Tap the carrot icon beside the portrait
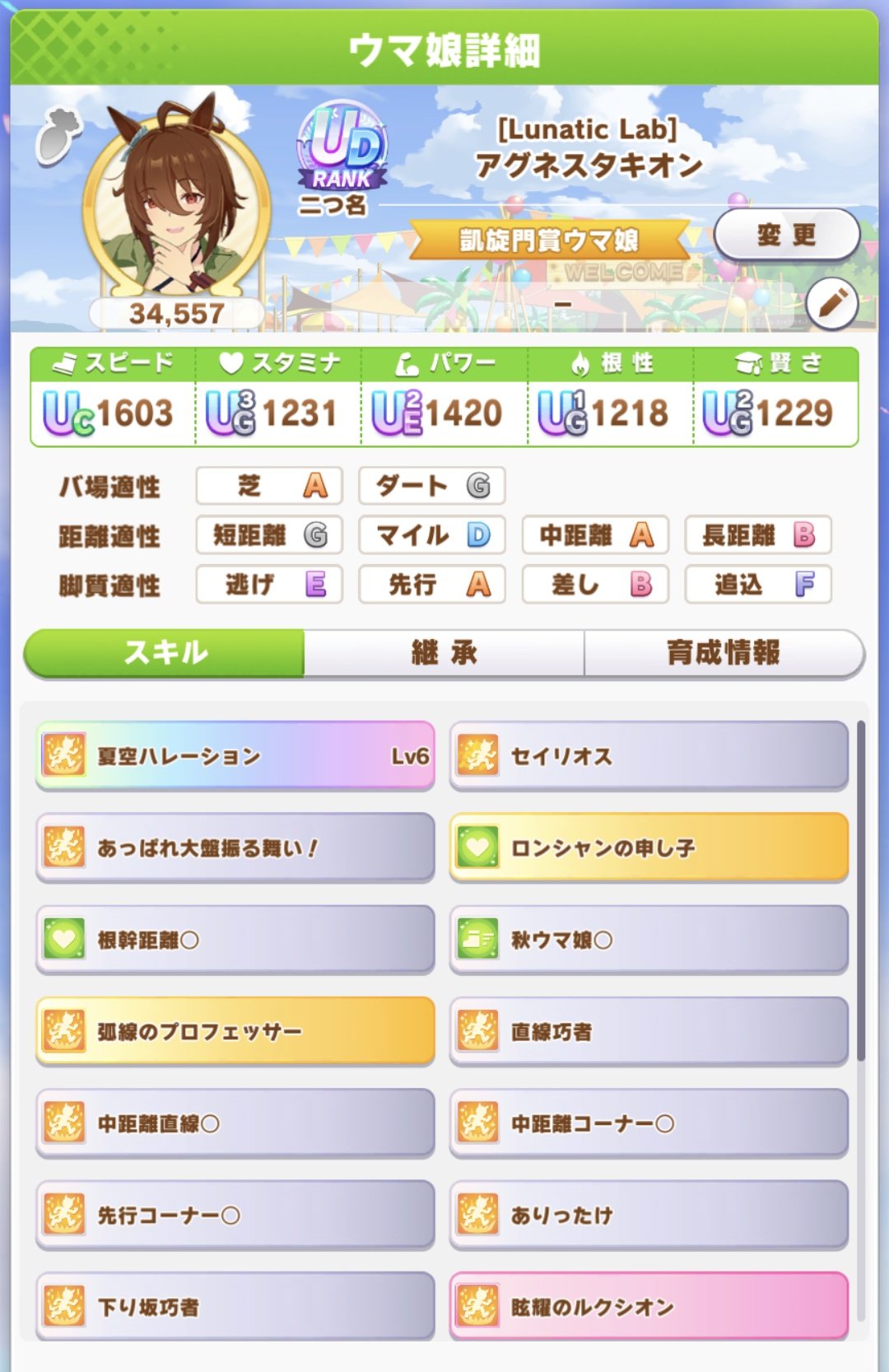 click(x=59, y=136)
